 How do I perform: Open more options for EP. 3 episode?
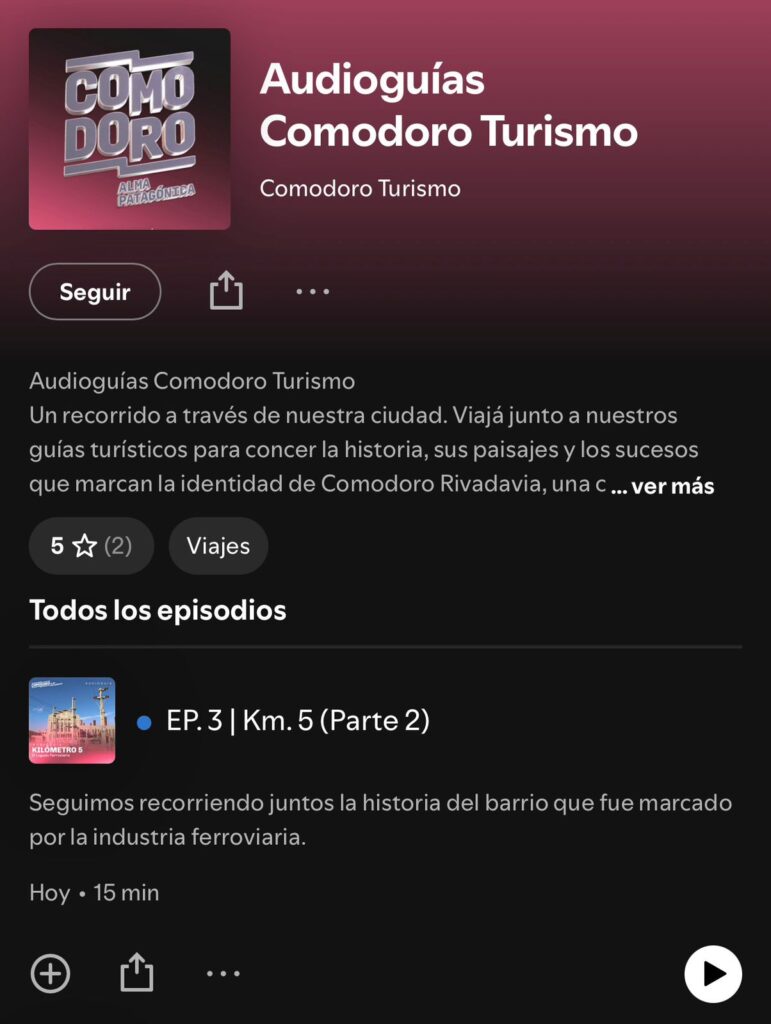222,973
